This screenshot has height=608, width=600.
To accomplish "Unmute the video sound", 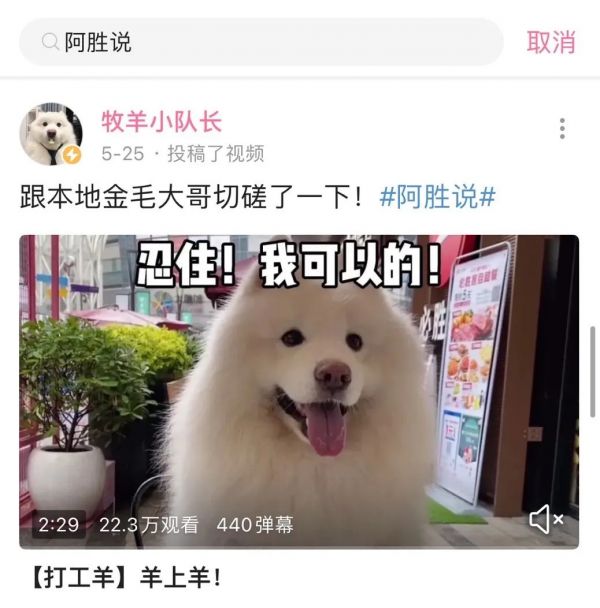I will [x=546, y=519].
